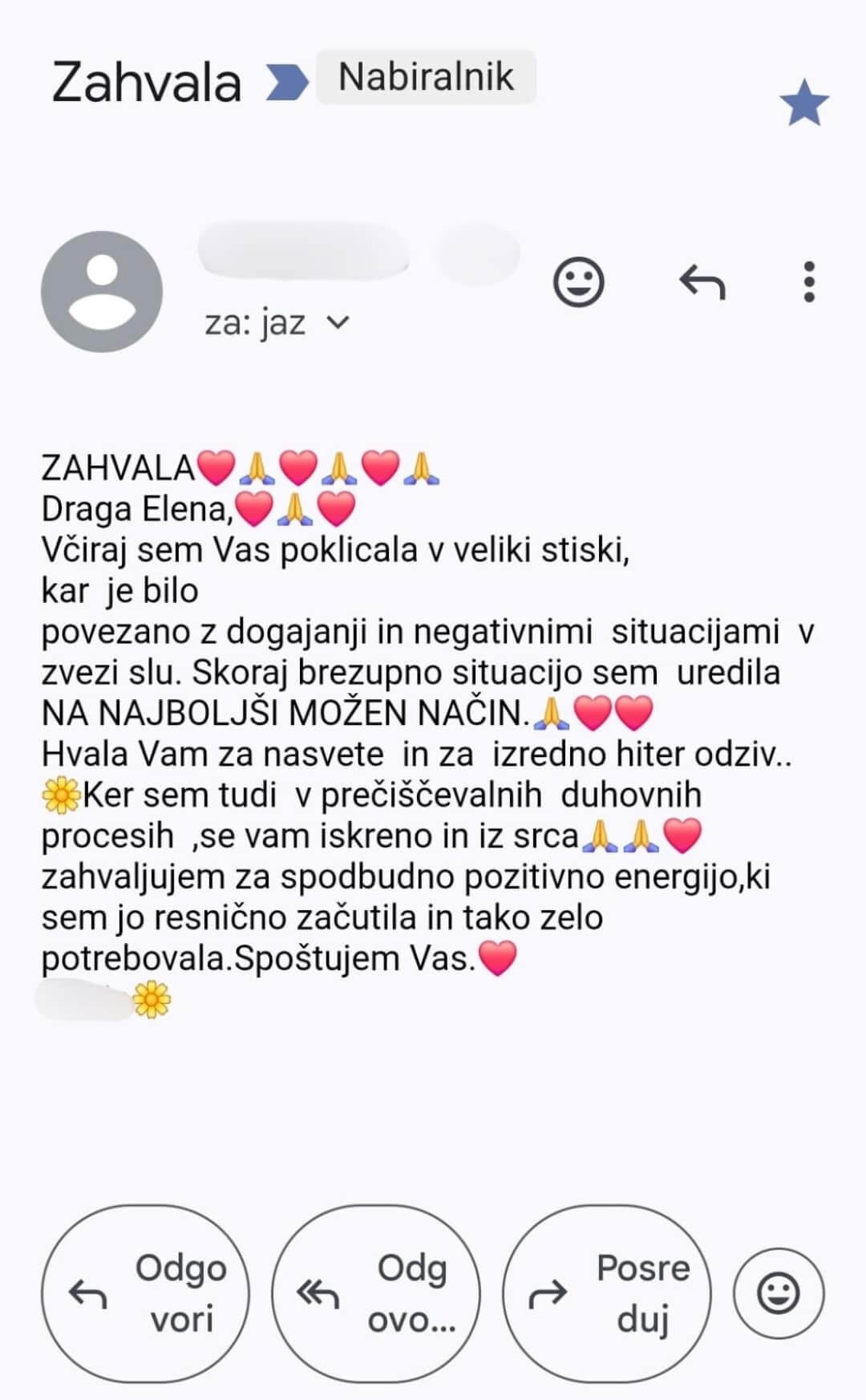Open the sender's profile avatar
The height and width of the screenshot is (1400, 866).
coord(102,292)
